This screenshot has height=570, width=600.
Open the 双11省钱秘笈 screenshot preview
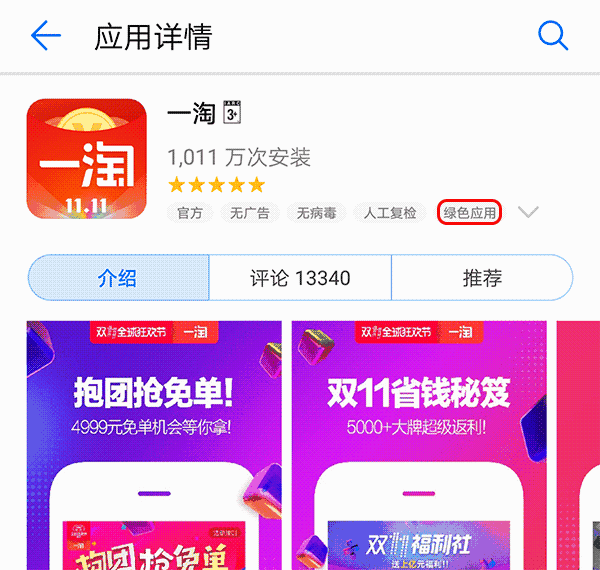(x=419, y=445)
